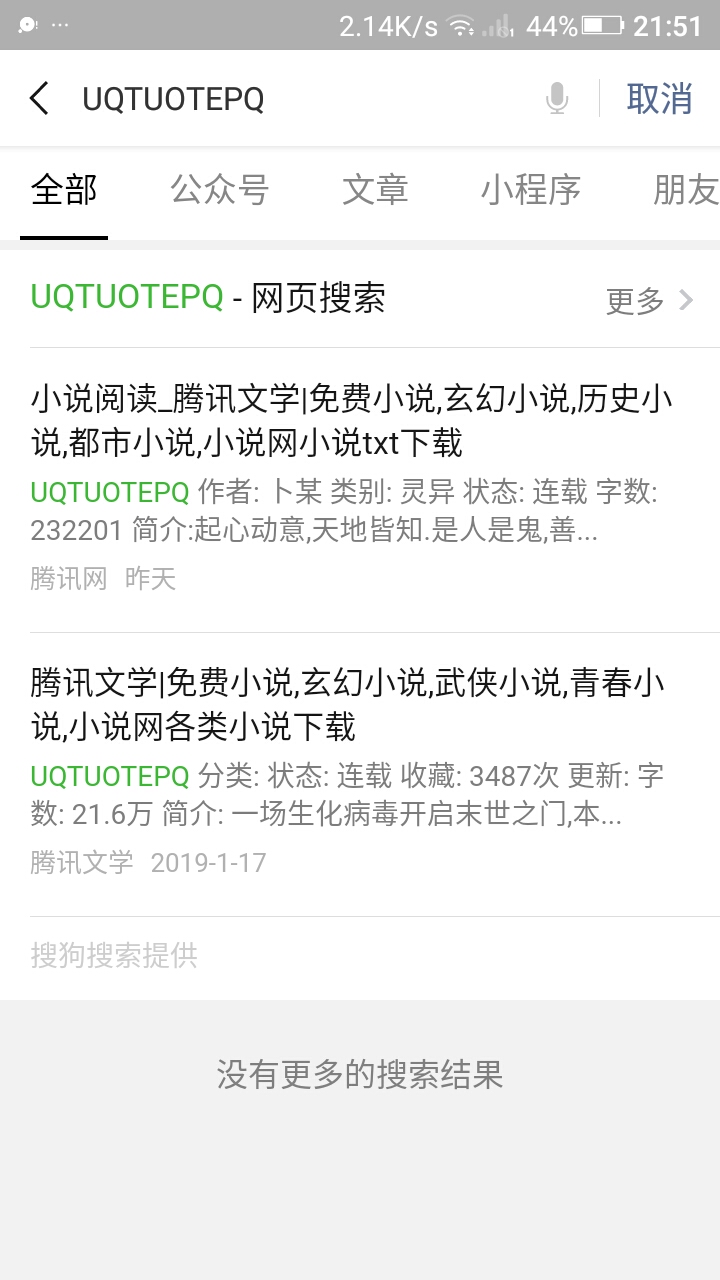720x1280 pixels.
Task: Go back using the top-left arrow
Action: point(39,99)
